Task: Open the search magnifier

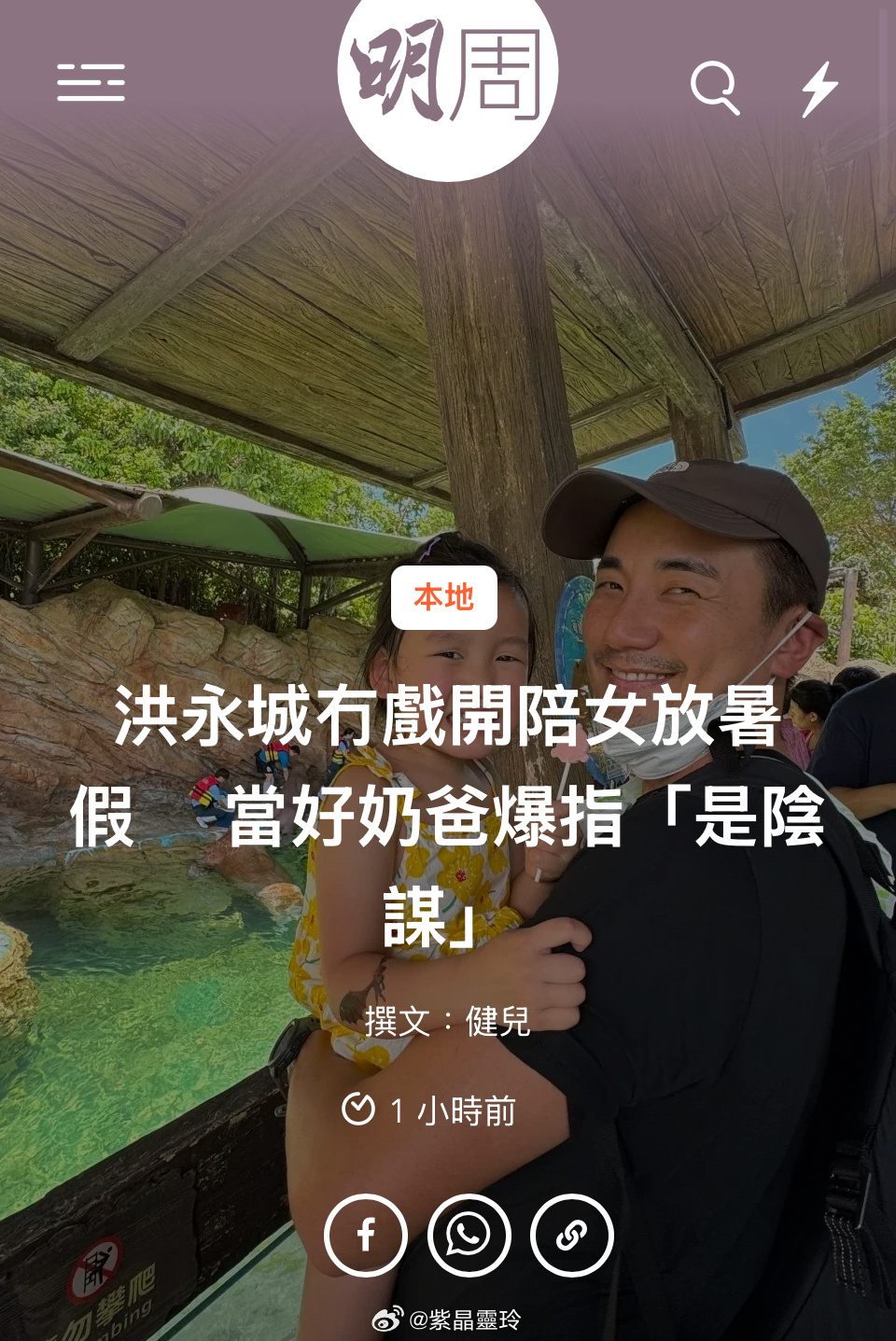Action: [x=715, y=88]
